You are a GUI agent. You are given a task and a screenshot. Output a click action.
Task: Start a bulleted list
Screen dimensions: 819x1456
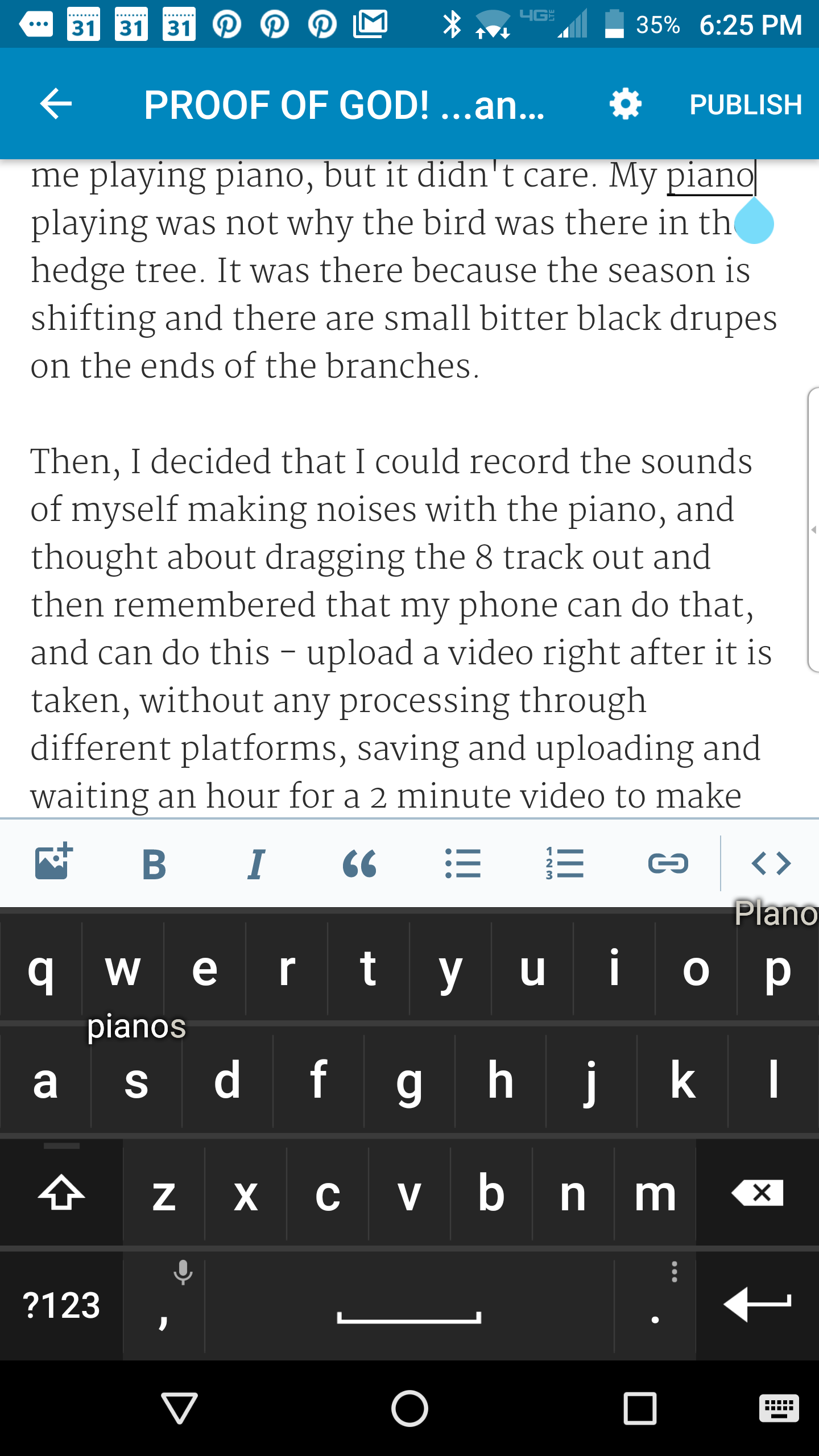pyautogui.click(x=462, y=863)
